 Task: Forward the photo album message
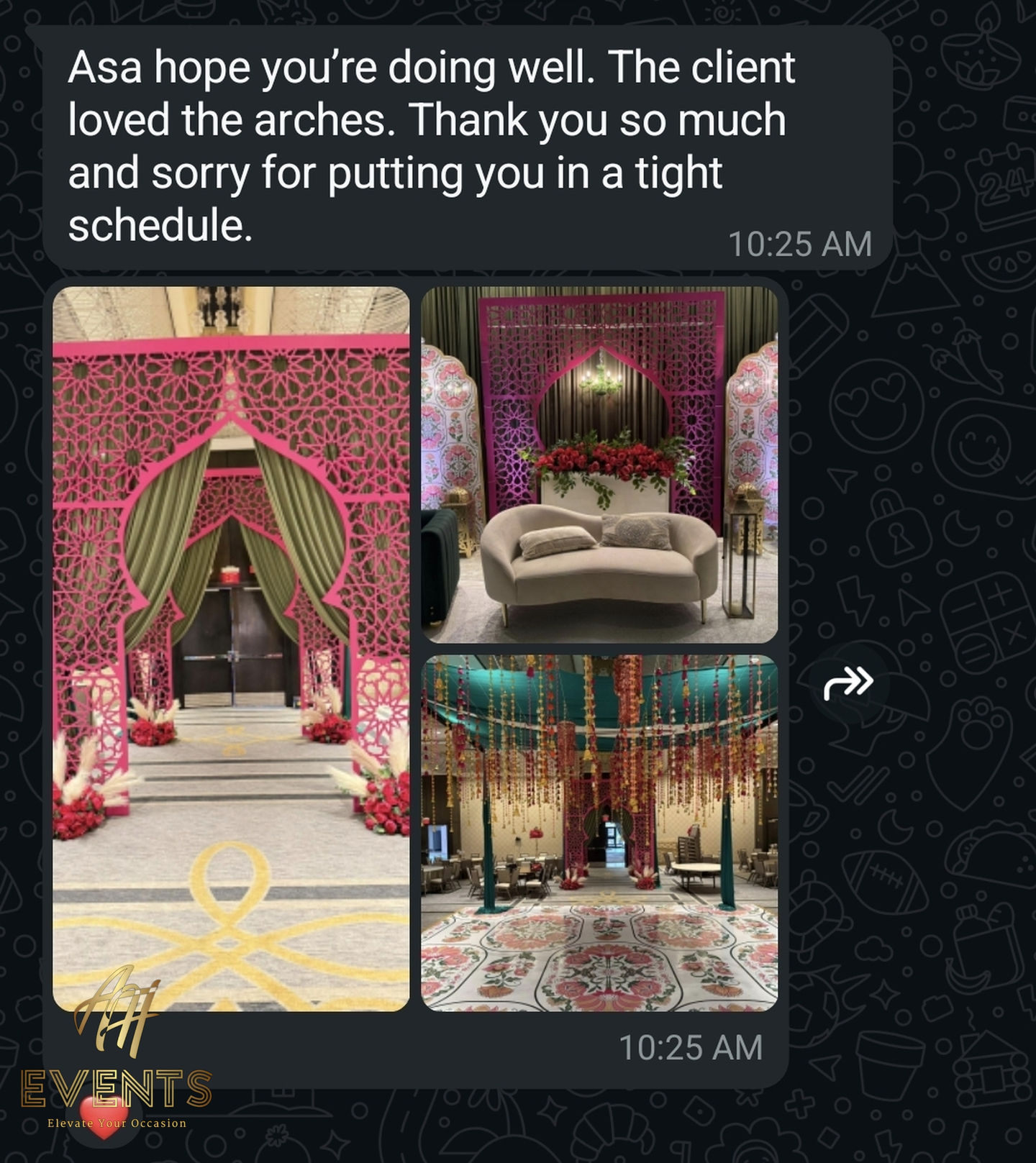[848, 683]
